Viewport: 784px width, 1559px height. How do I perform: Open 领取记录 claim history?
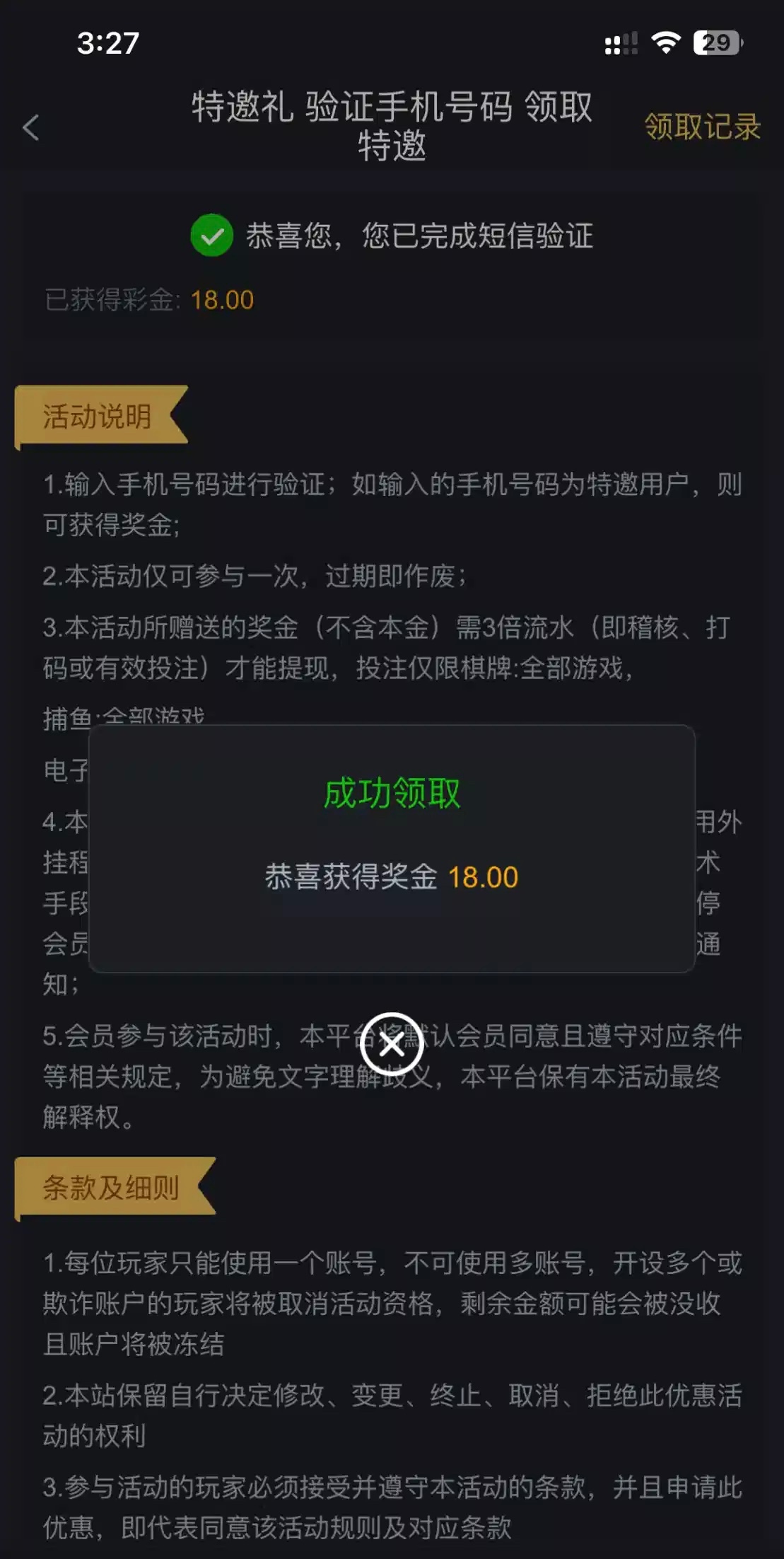702,127
